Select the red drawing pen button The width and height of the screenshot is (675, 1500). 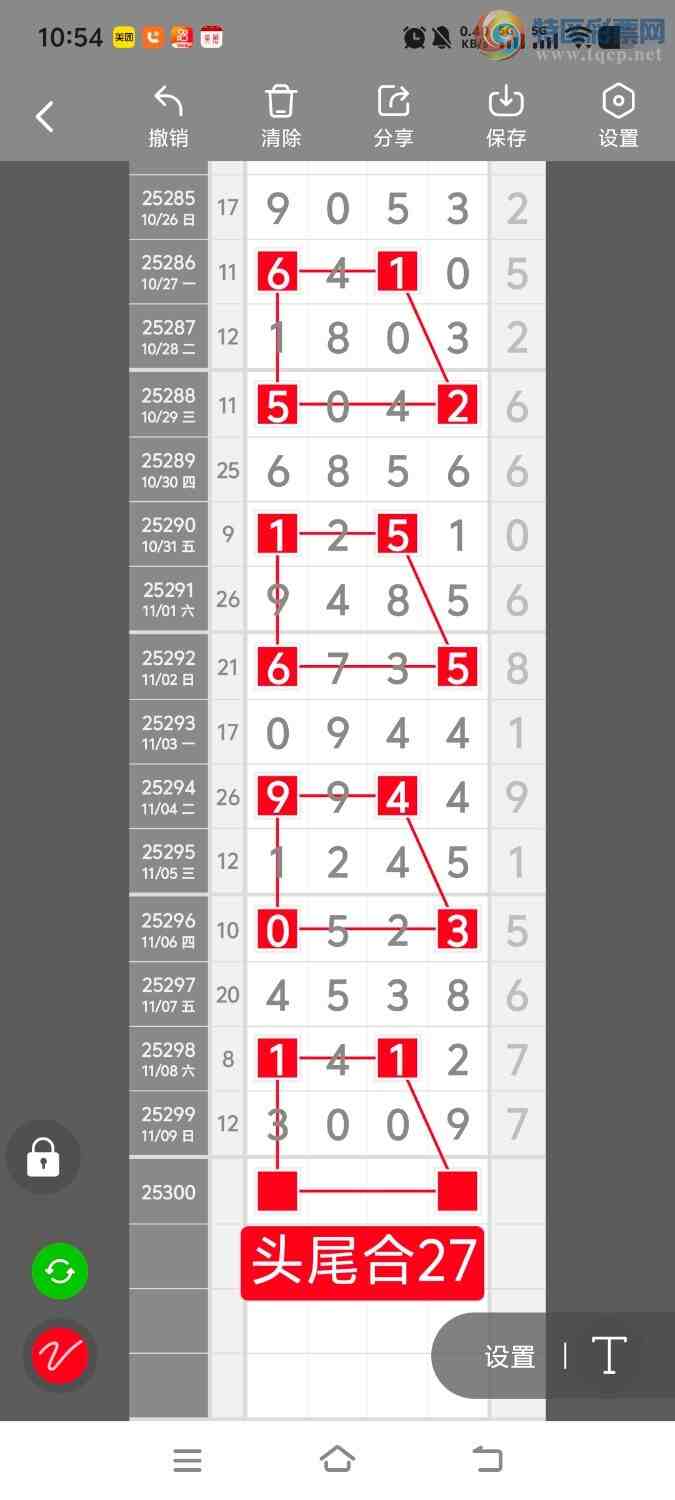click(60, 1356)
